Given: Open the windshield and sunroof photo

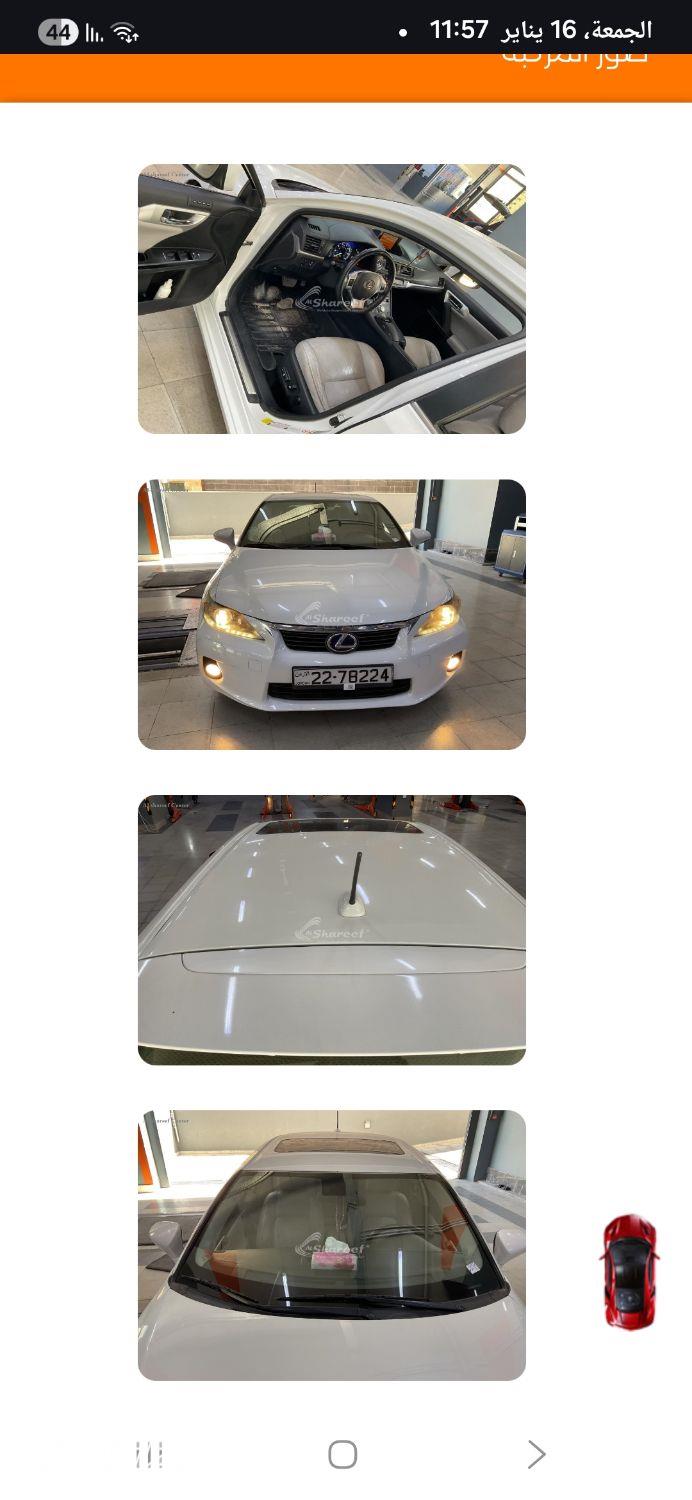Looking at the screenshot, I should [331, 1244].
